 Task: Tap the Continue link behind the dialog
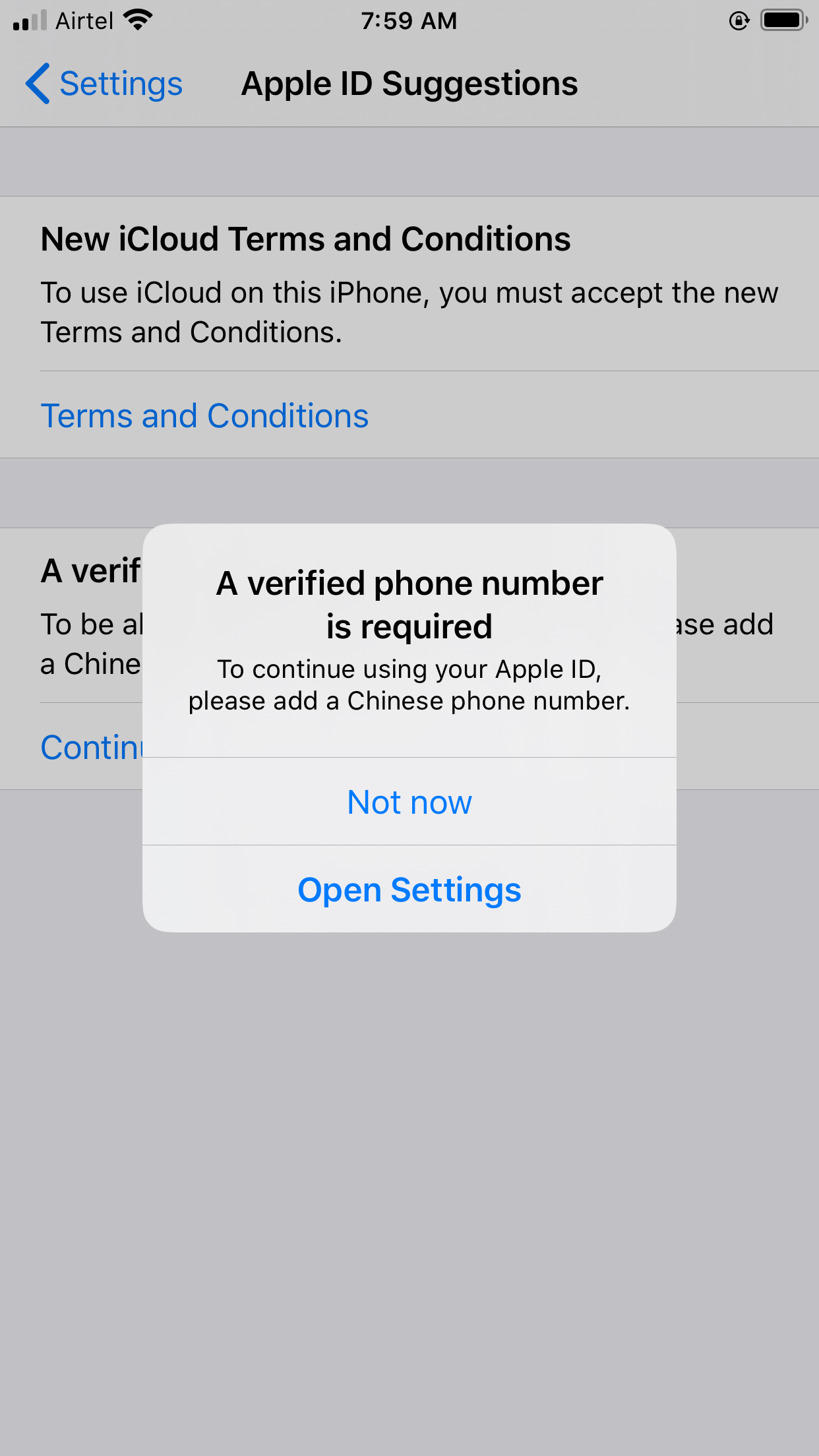tap(92, 748)
